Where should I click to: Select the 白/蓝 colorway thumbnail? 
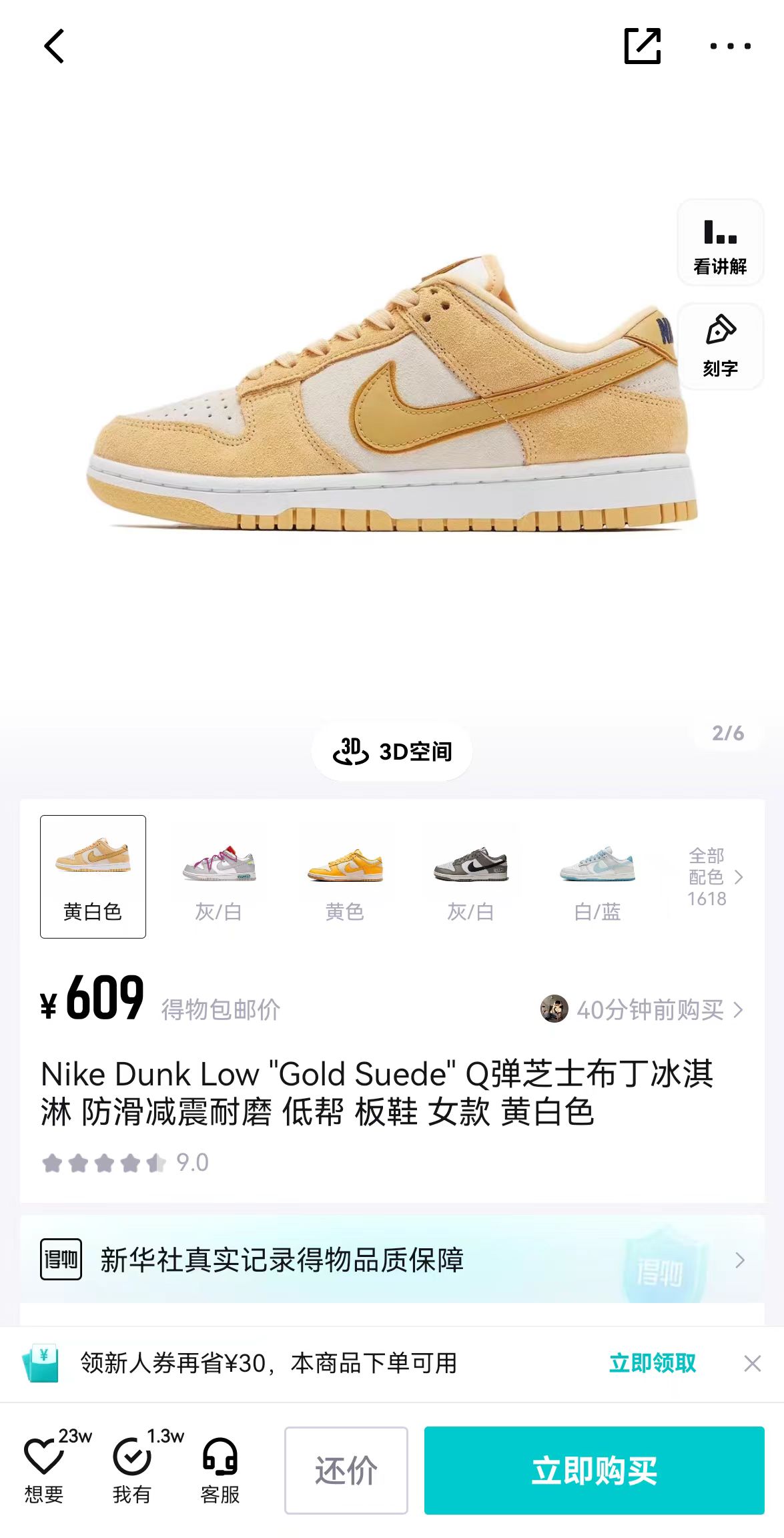(x=597, y=876)
